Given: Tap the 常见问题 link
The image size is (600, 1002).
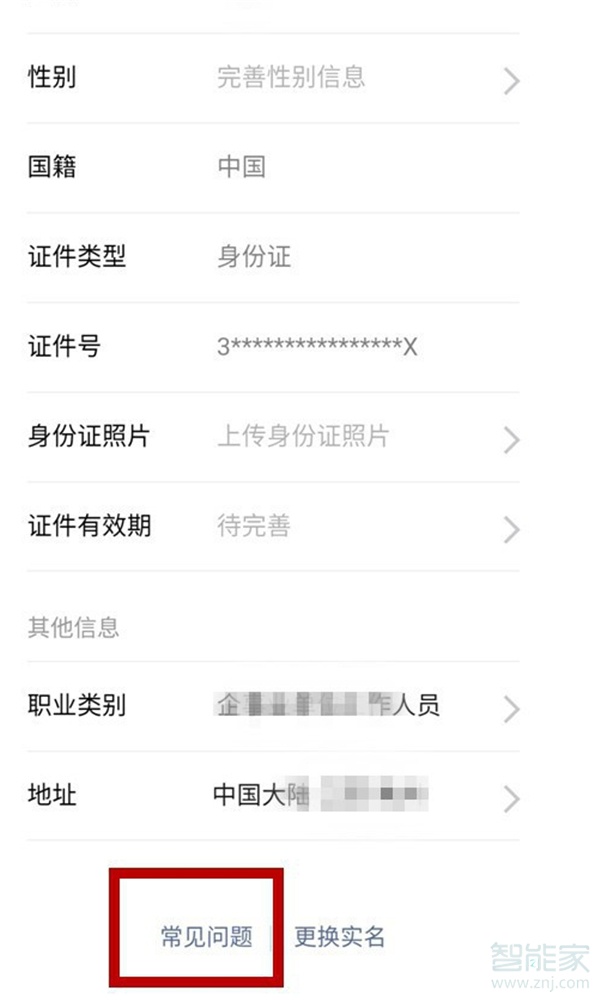Looking at the screenshot, I should tap(205, 937).
